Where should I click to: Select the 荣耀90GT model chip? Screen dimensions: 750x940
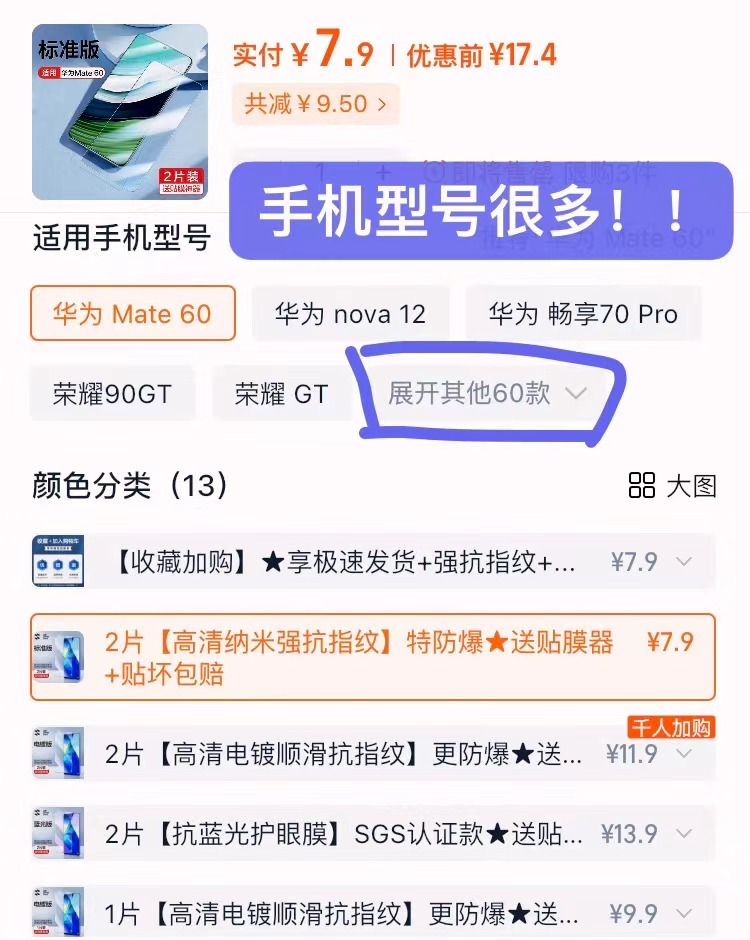[112, 393]
